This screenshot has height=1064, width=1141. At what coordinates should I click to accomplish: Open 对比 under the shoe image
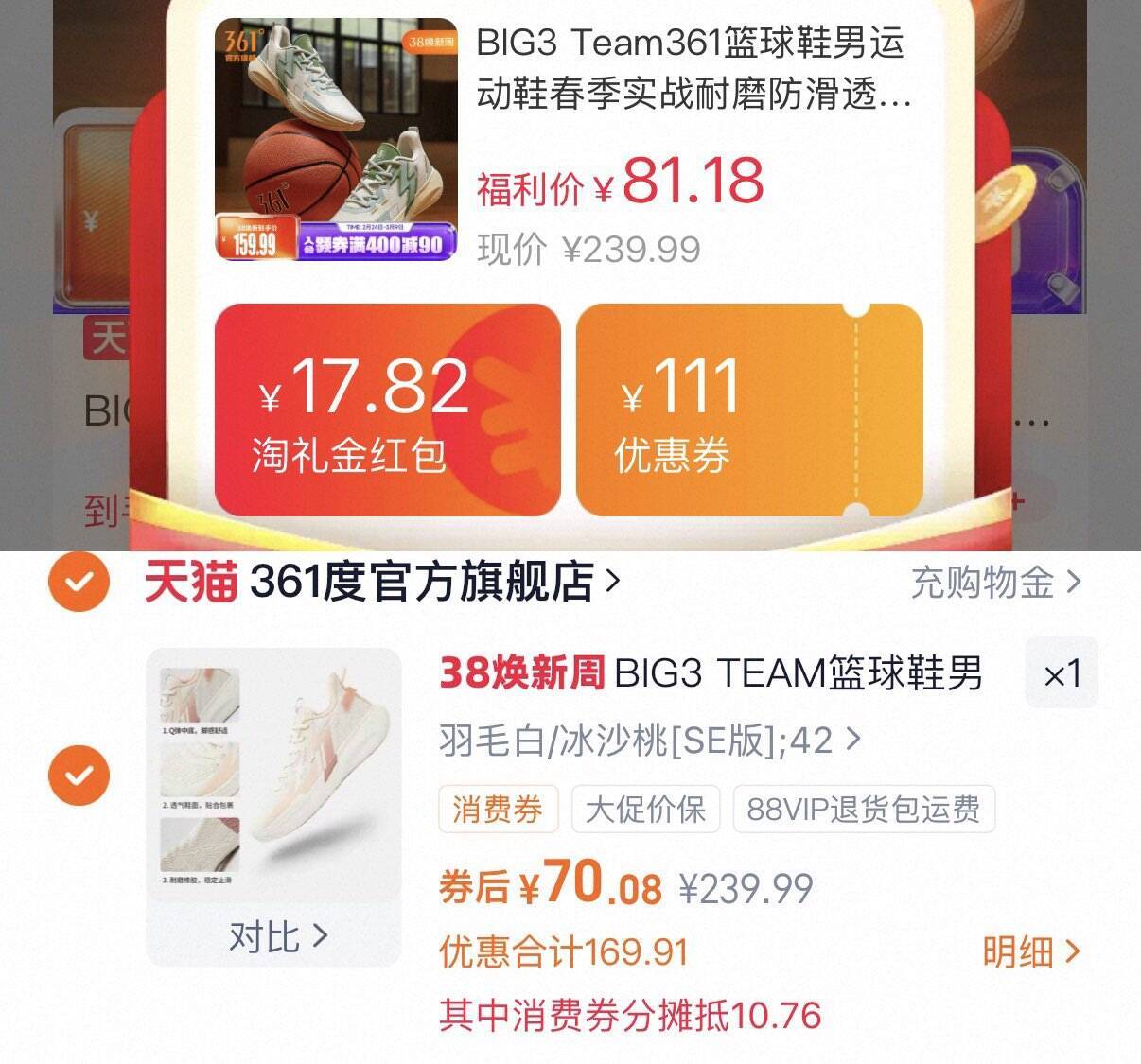coord(276,936)
